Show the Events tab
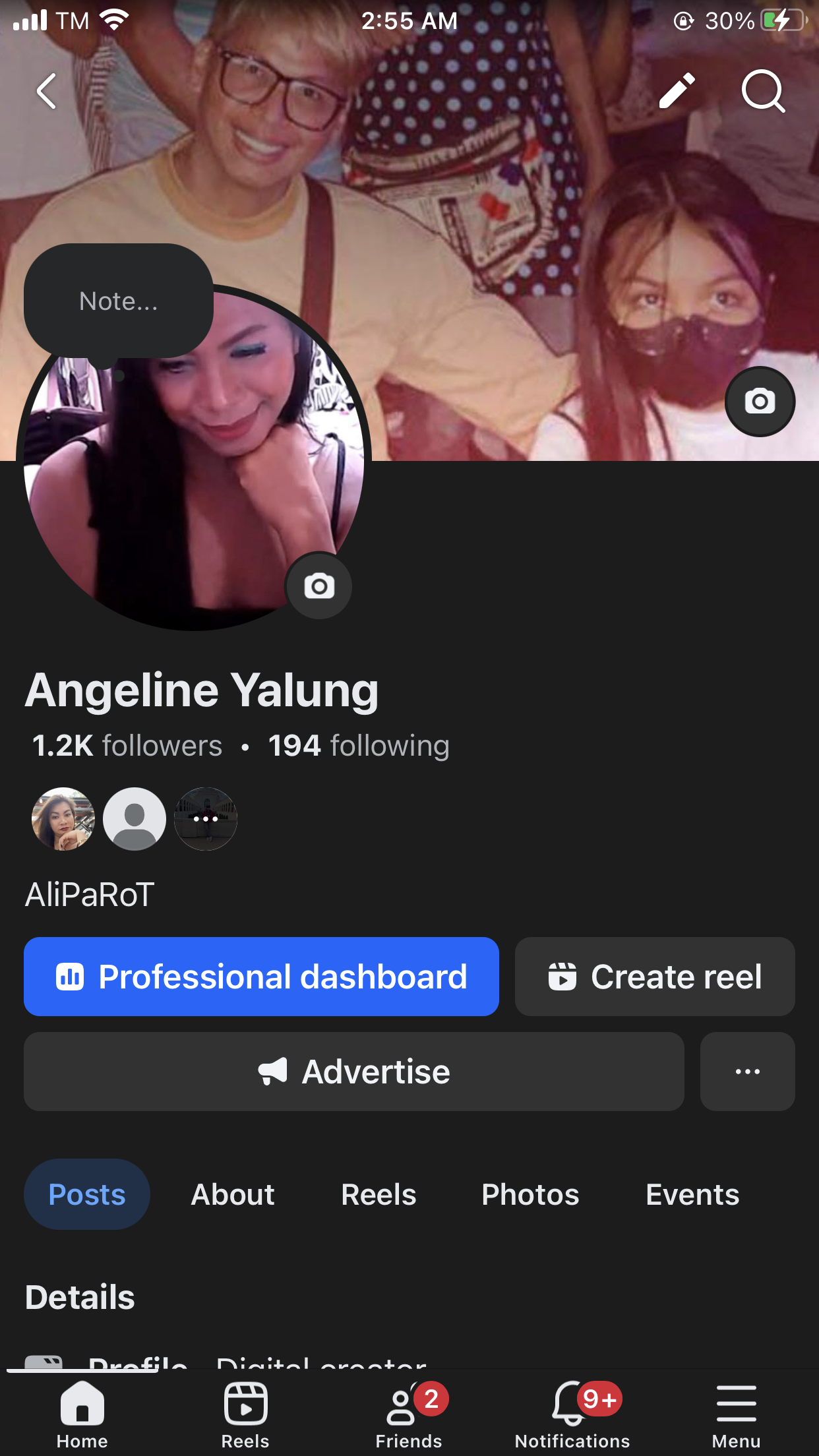Screen dimensions: 819x1456 pyautogui.click(x=692, y=1194)
